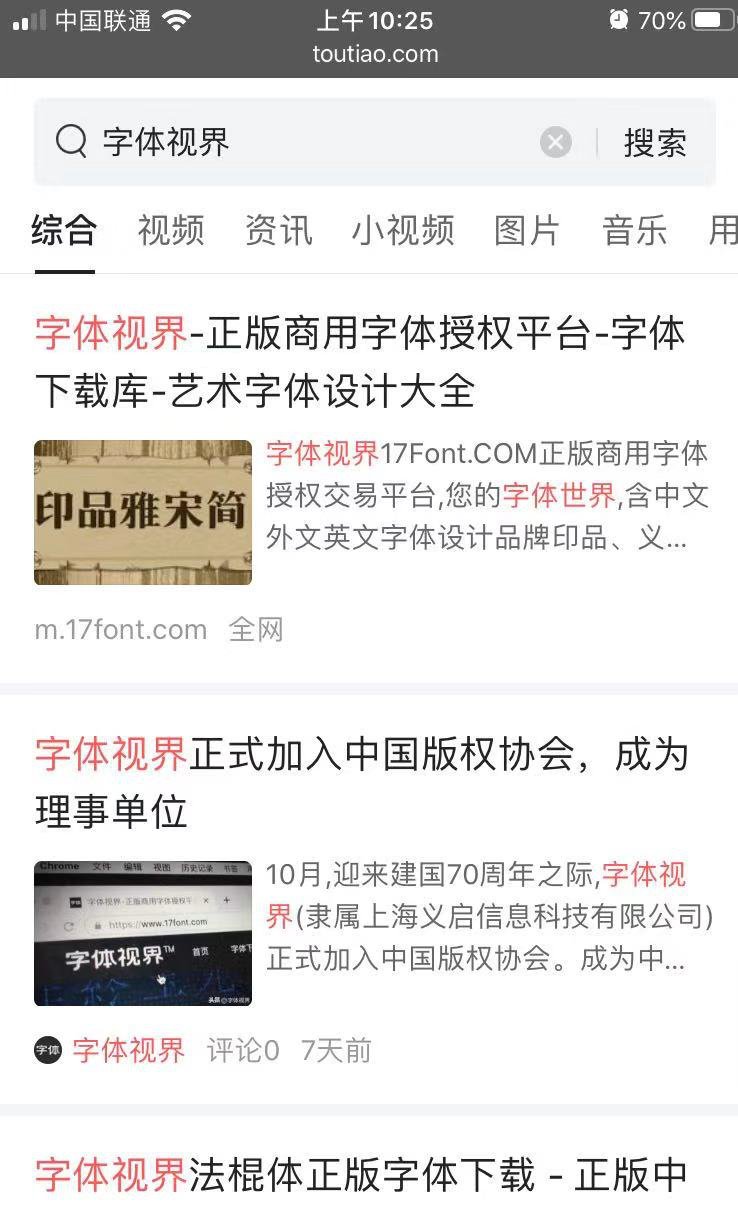The height and width of the screenshot is (1212, 738).
Task: Open the 图片 results tab
Action: coord(527,231)
